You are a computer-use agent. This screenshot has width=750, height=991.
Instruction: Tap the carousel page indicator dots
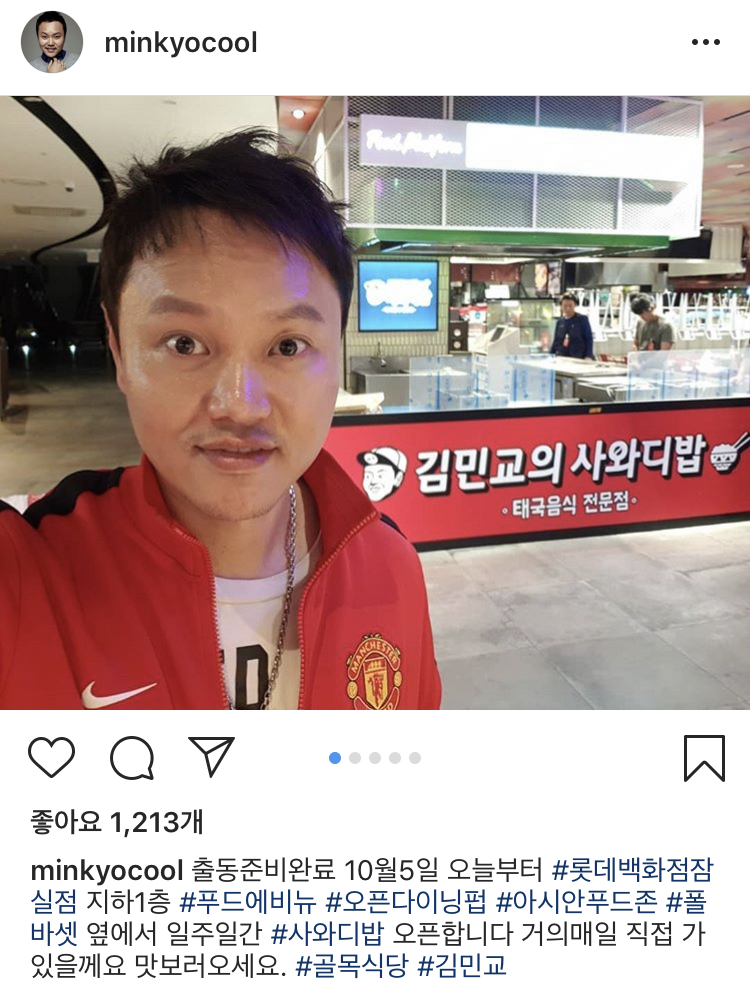pyautogui.click(x=374, y=758)
